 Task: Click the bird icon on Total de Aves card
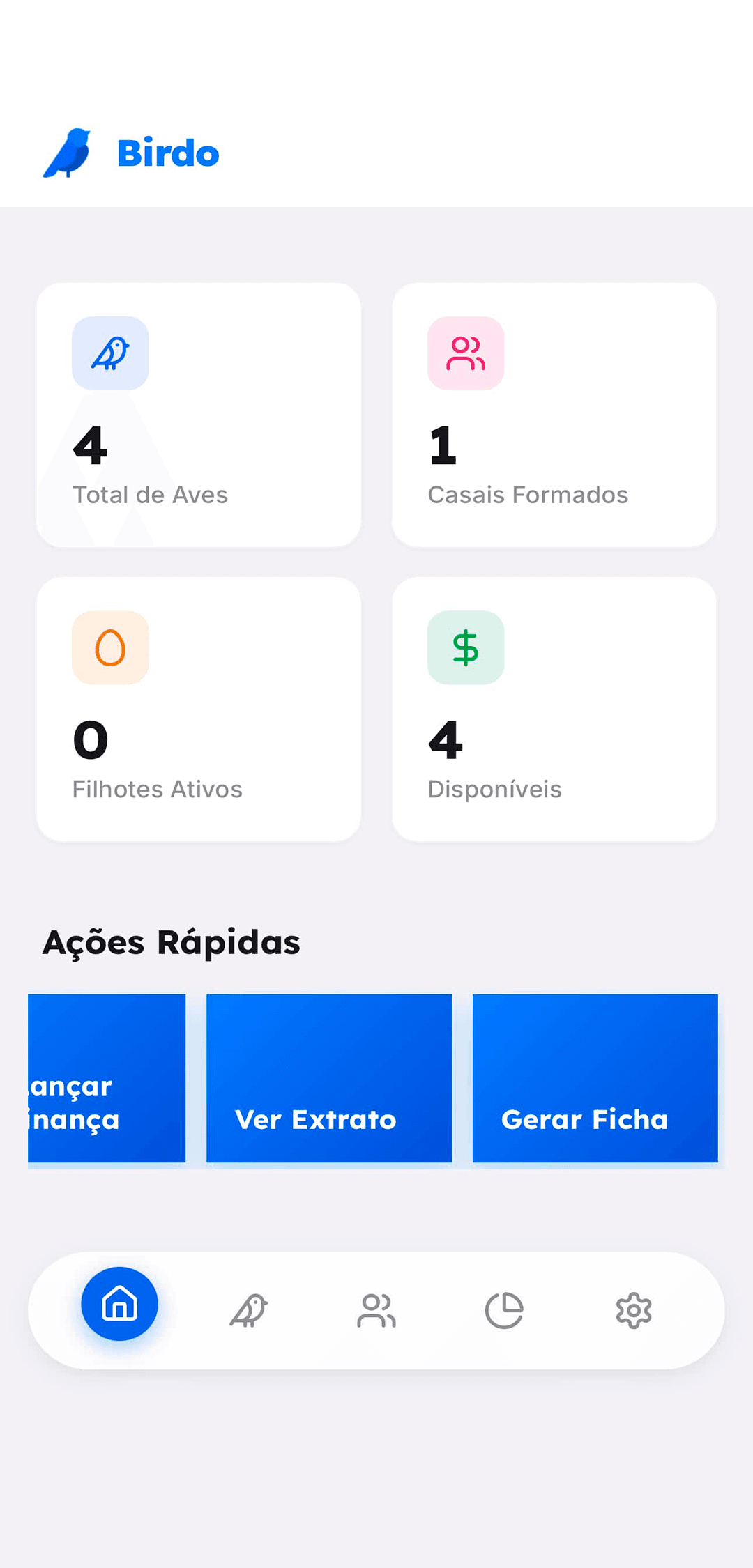(110, 353)
